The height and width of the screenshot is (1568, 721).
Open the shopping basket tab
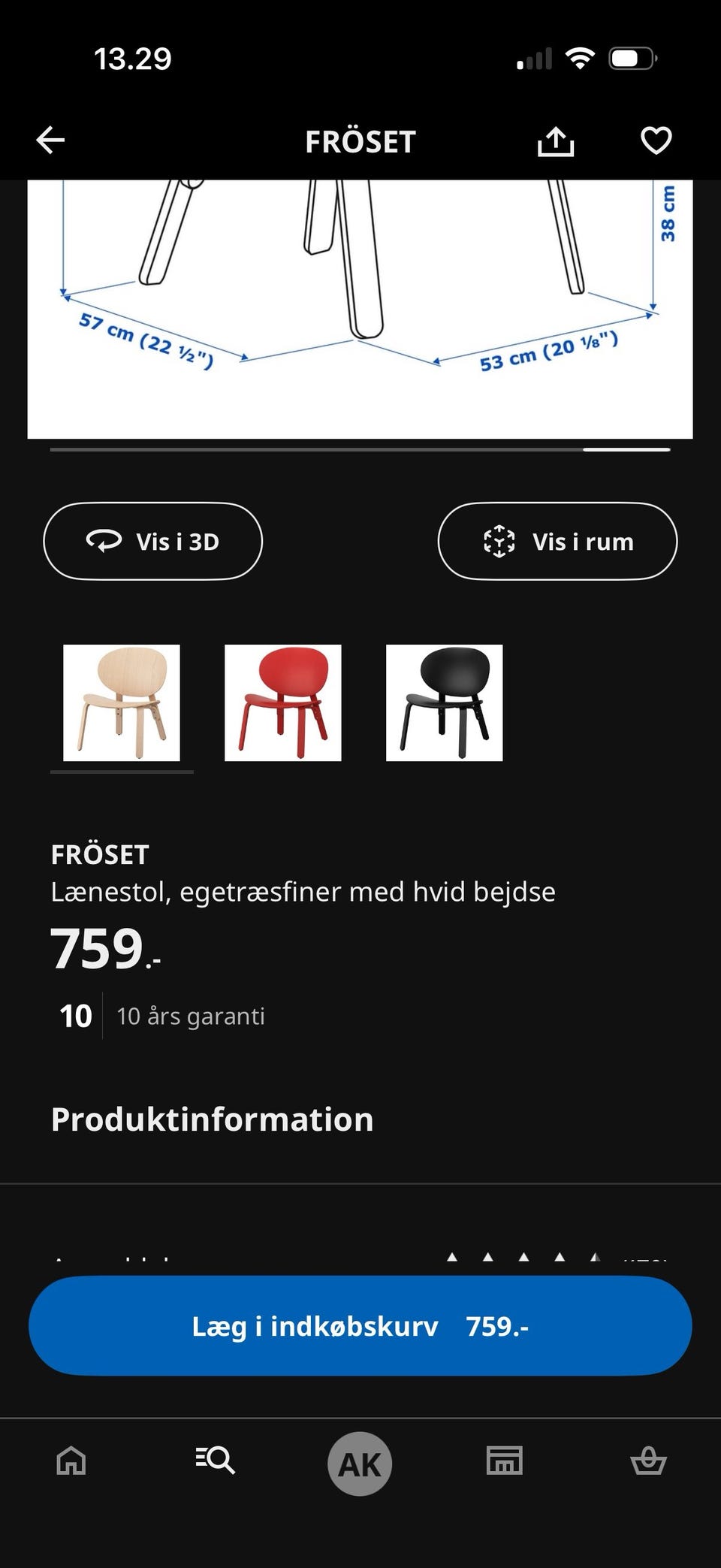coord(648,1461)
